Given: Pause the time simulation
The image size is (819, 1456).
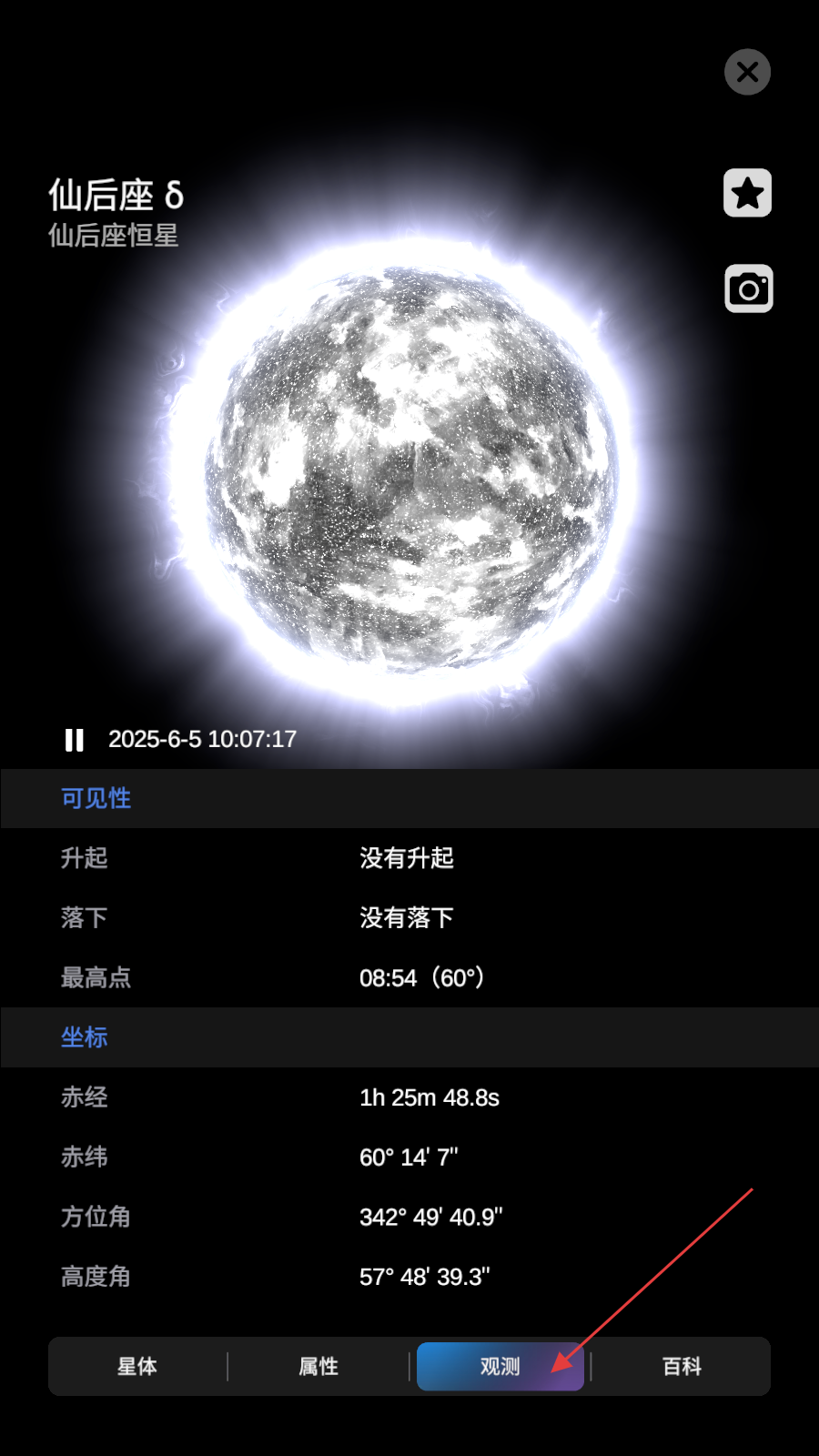Looking at the screenshot, I should 75,740.
